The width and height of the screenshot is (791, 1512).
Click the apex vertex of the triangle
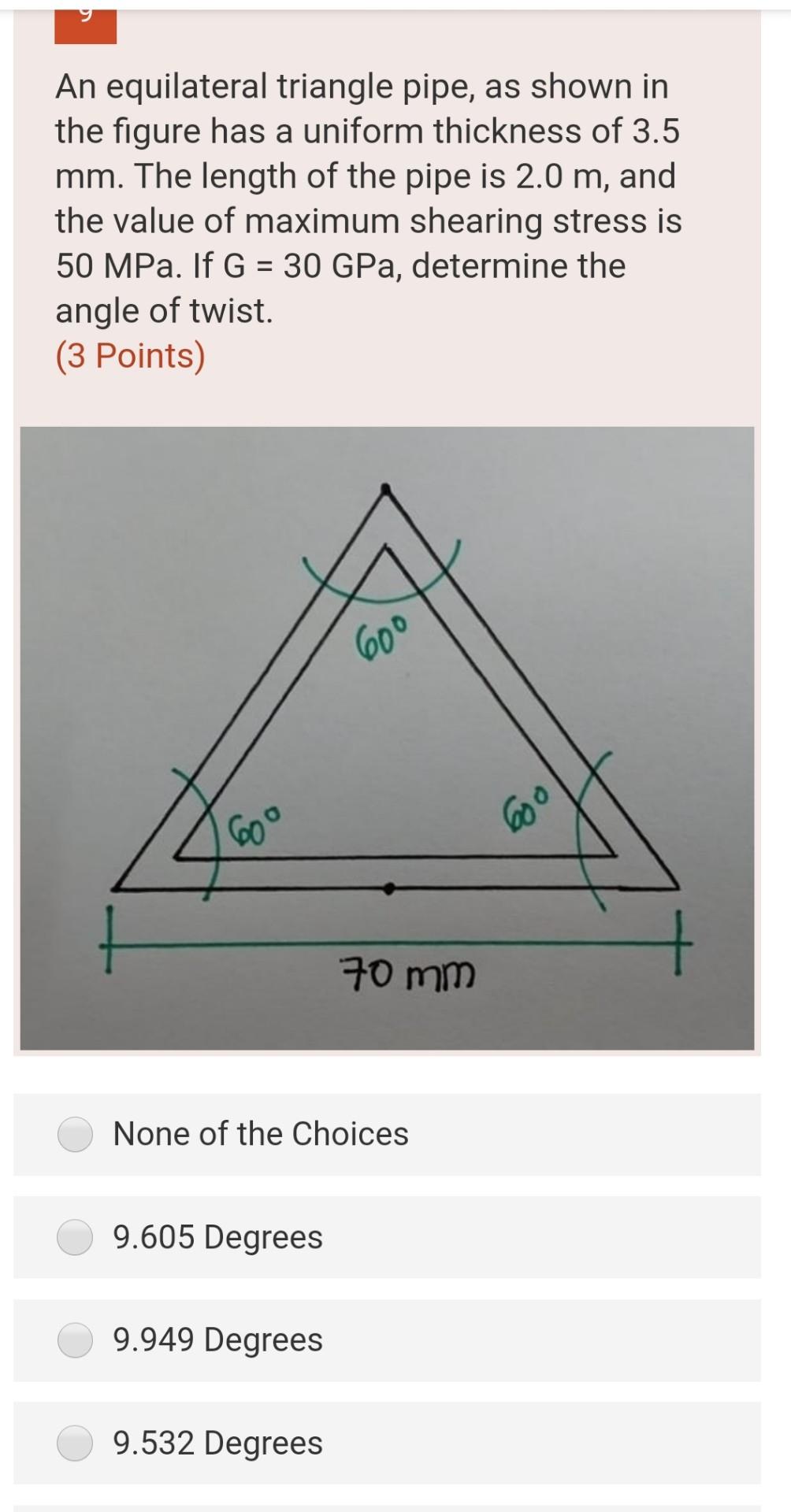pyautogui.click(x=385, y=488)
